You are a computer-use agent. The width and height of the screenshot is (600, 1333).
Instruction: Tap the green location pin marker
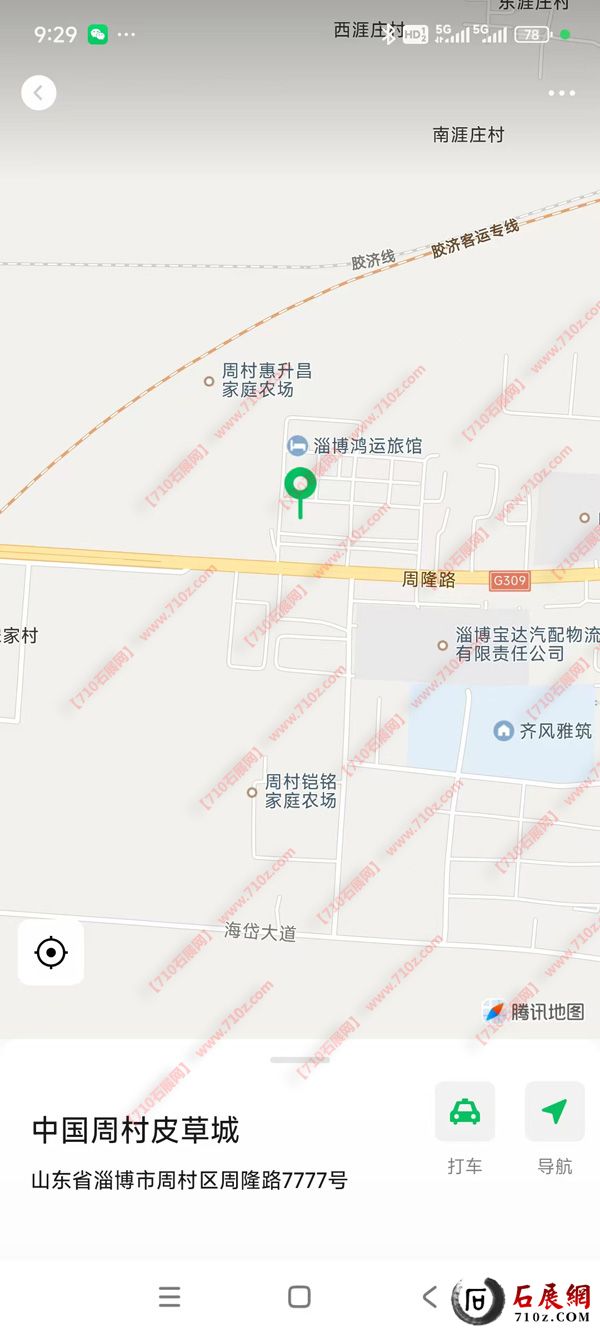point(300,487)
